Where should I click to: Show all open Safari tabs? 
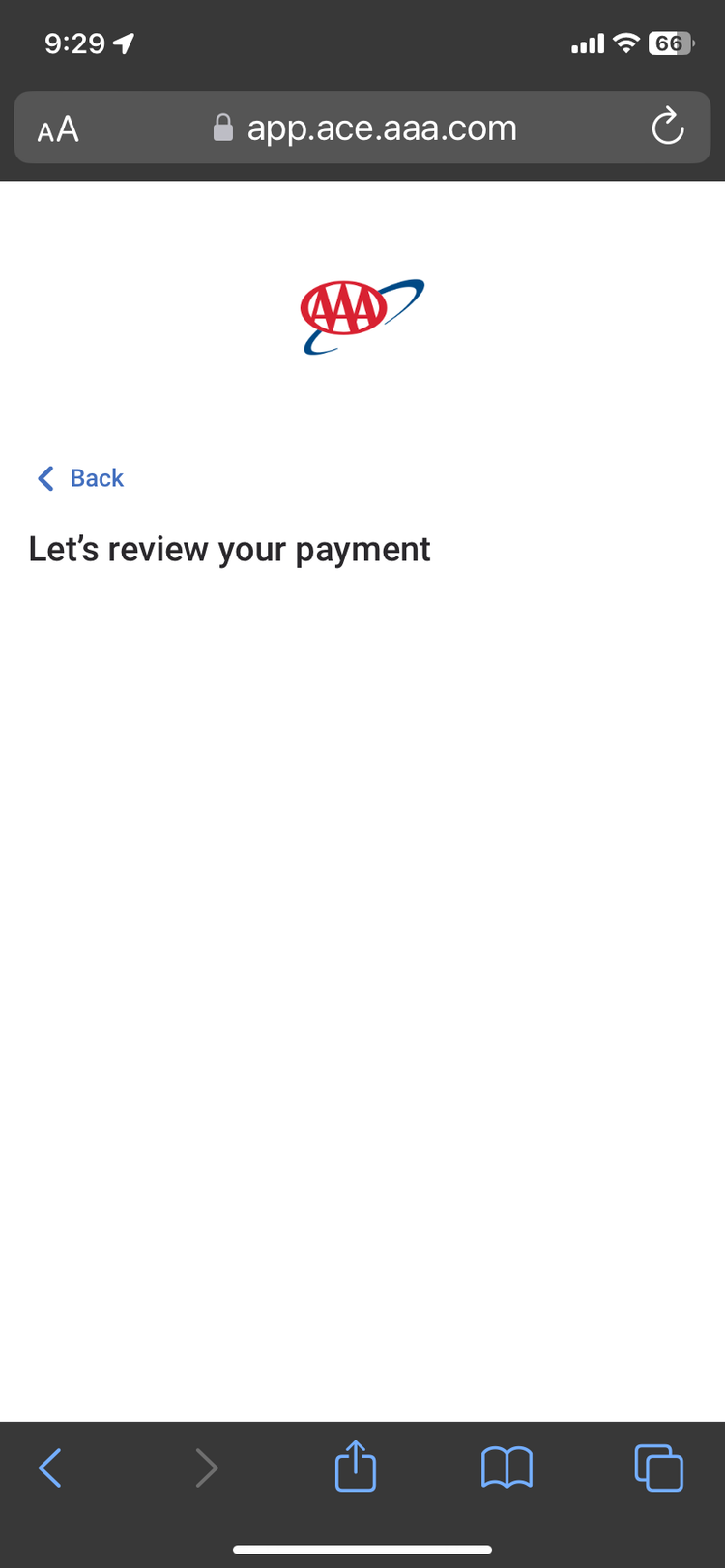click(658, 1468)
